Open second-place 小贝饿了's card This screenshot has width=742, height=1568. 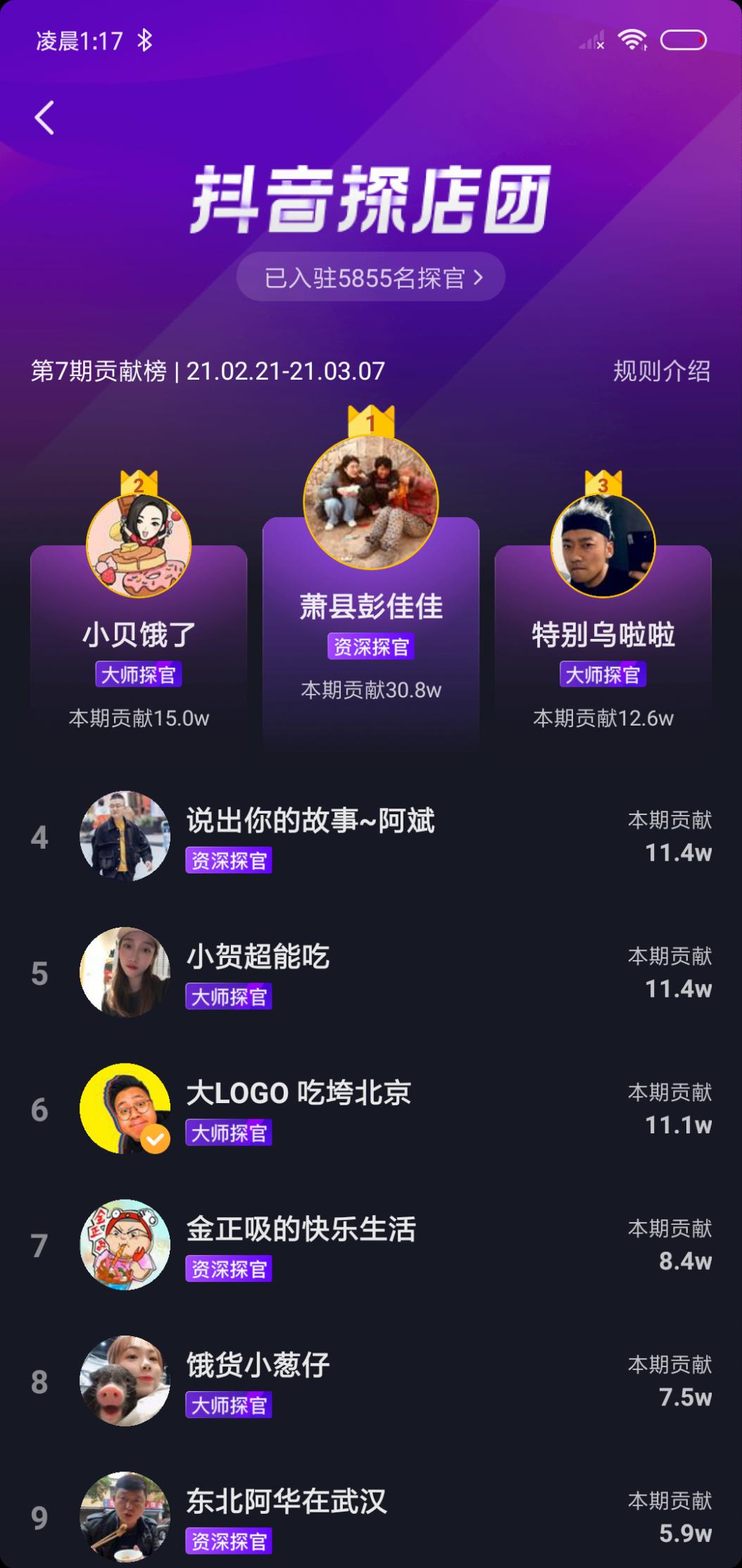(x=139, y=634)
